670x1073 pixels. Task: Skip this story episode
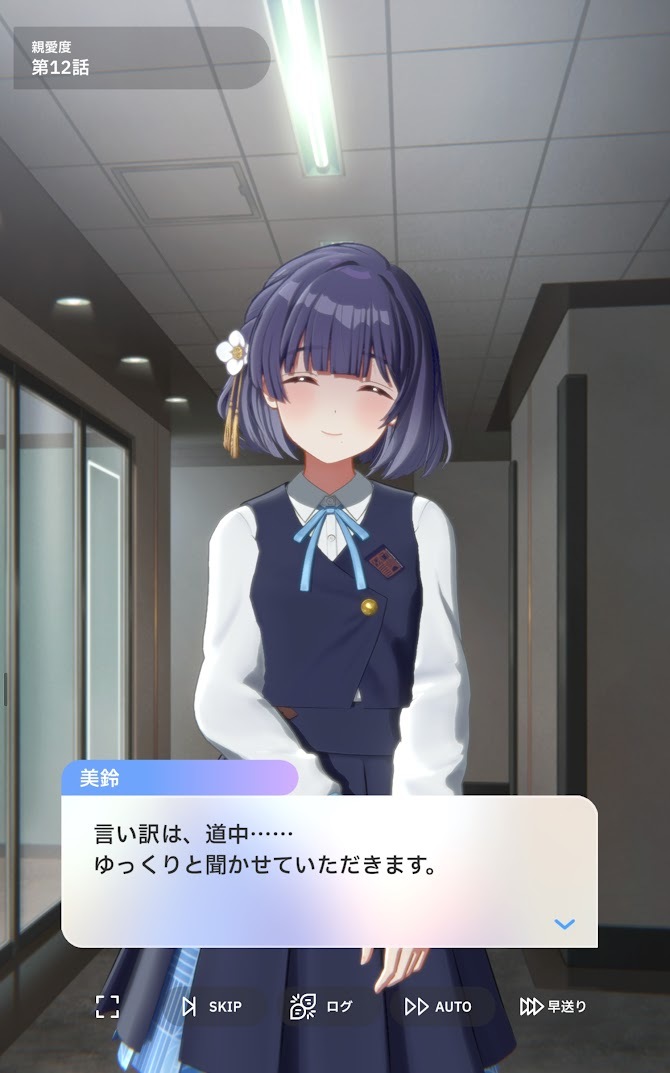pos(212,1007)
